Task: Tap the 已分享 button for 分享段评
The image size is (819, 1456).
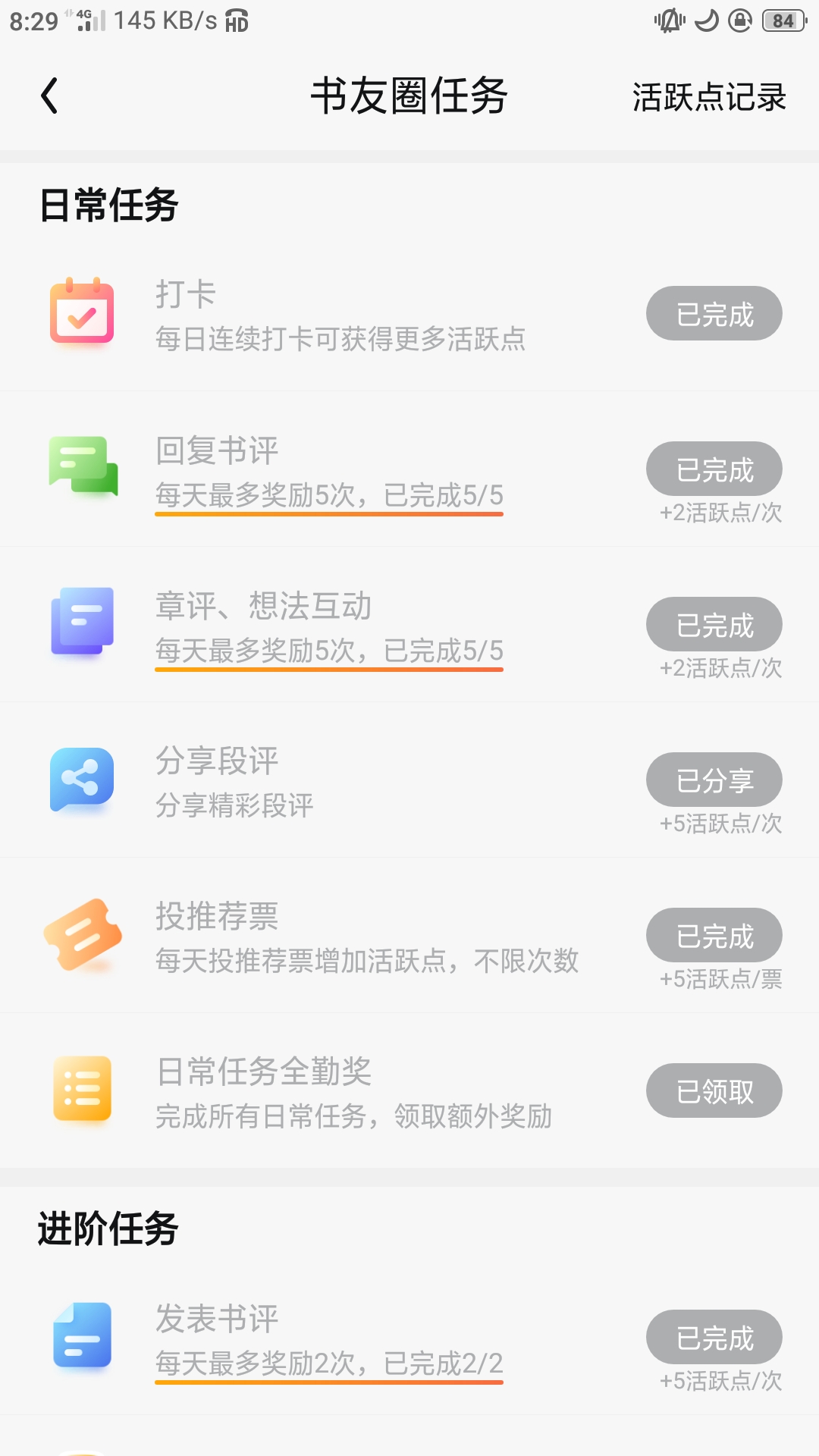Action: pyautogui.click(x=714, y=780)
